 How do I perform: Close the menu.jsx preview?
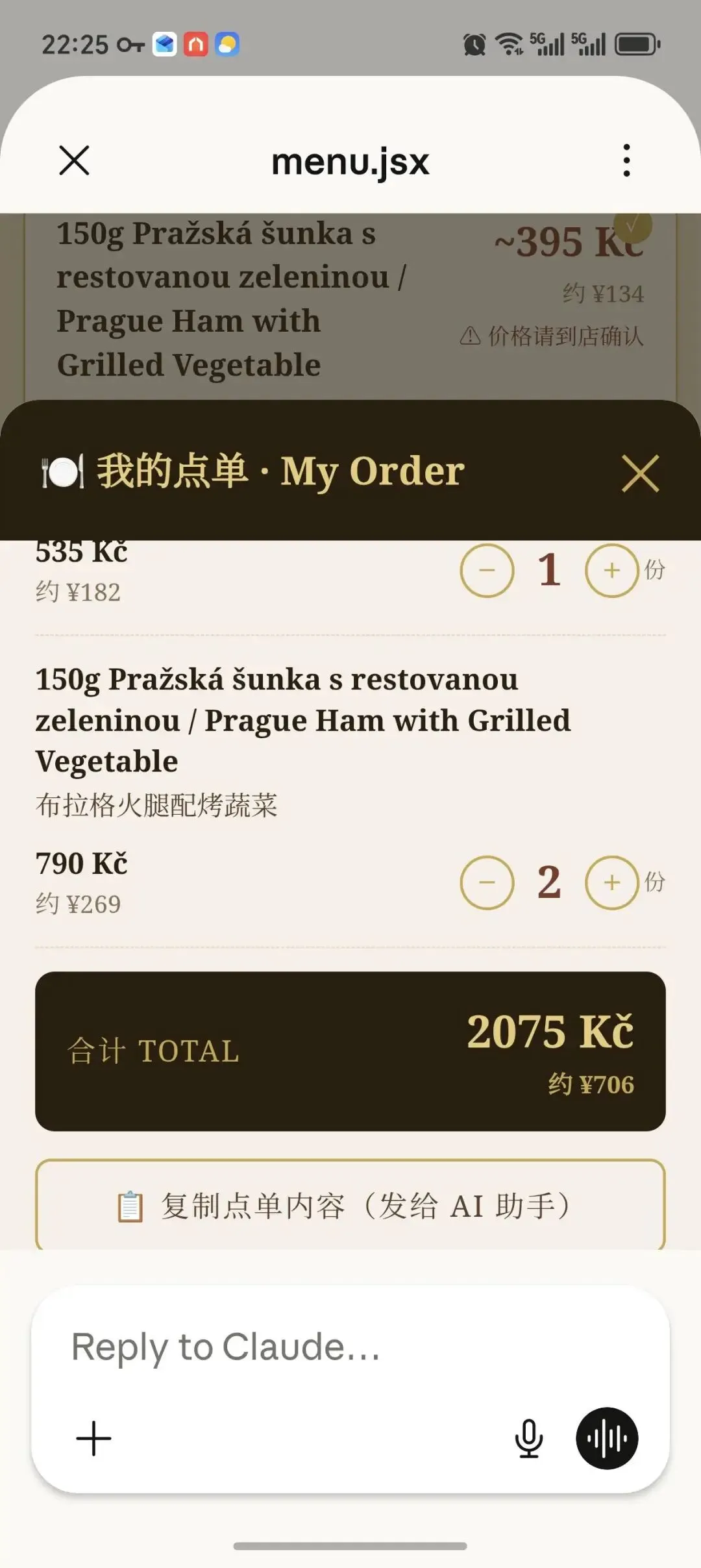click(74, 160)
